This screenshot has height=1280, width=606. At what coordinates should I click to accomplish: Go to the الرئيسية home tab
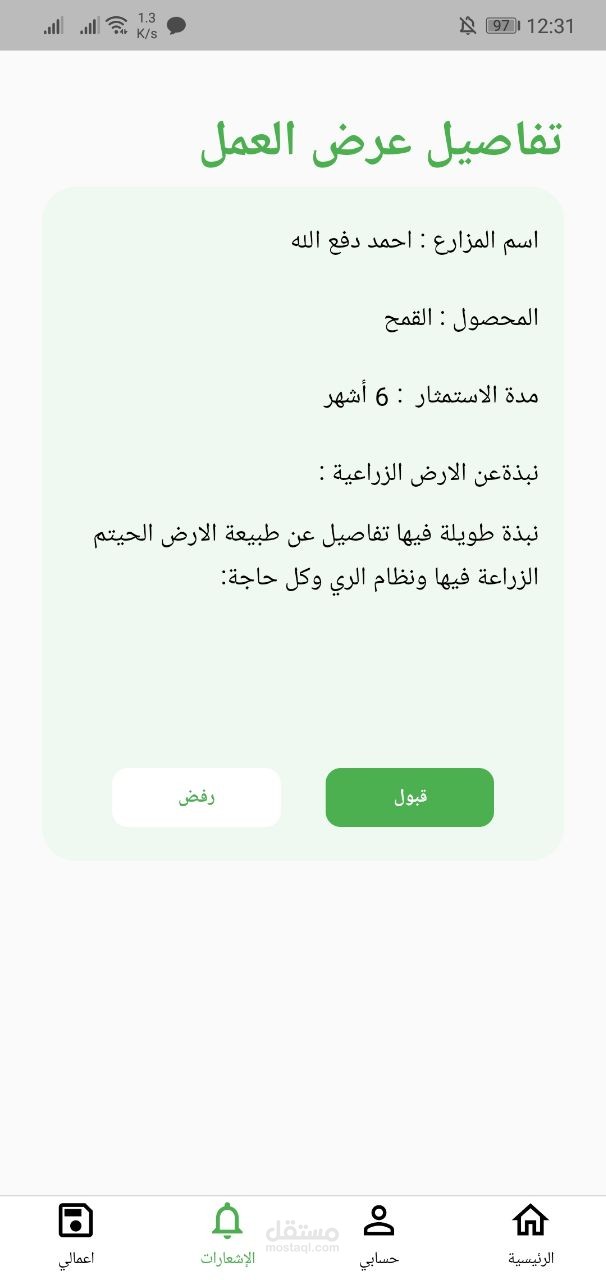coord(530,1234)
